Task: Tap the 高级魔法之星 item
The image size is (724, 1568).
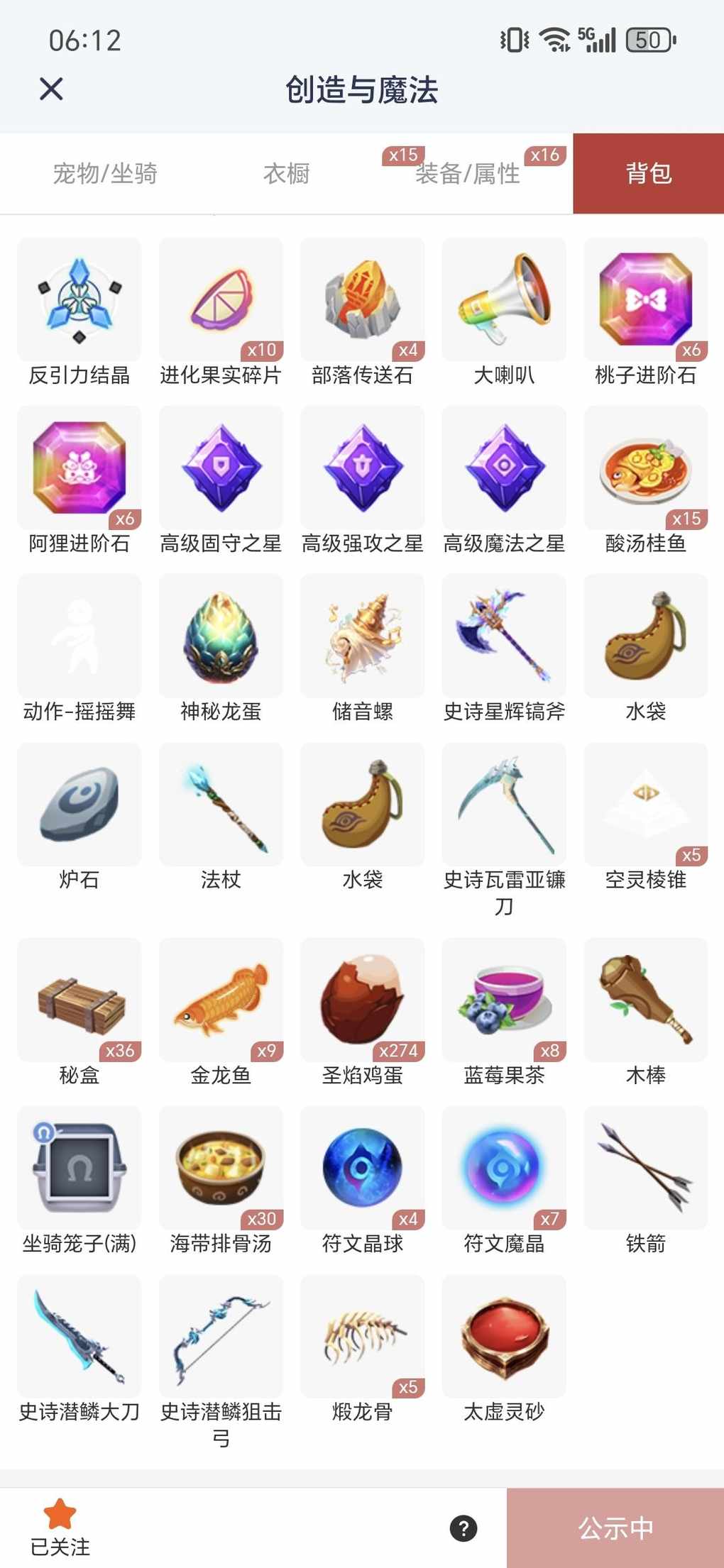Action: [x=504, y=468]
